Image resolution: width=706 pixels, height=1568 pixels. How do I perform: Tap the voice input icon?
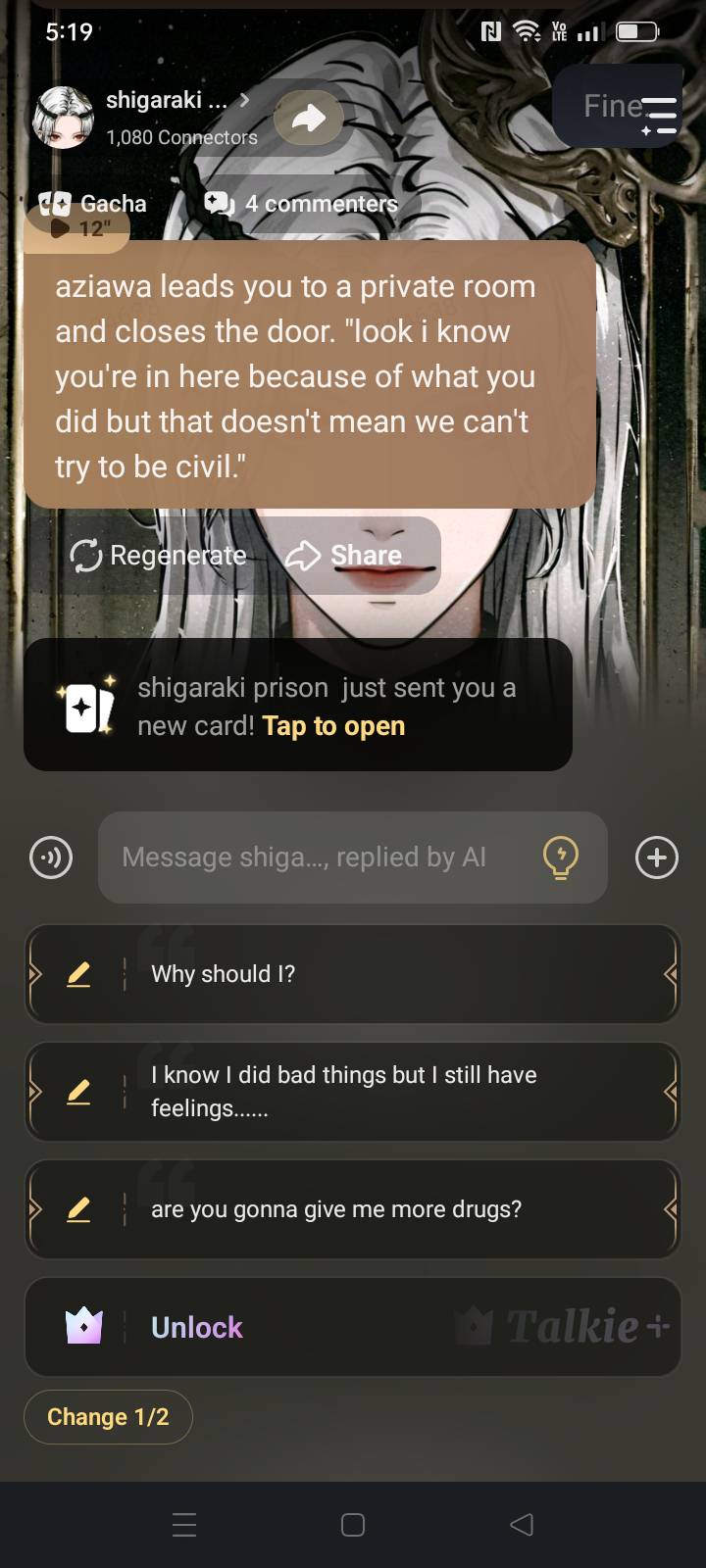coord(51,857)
